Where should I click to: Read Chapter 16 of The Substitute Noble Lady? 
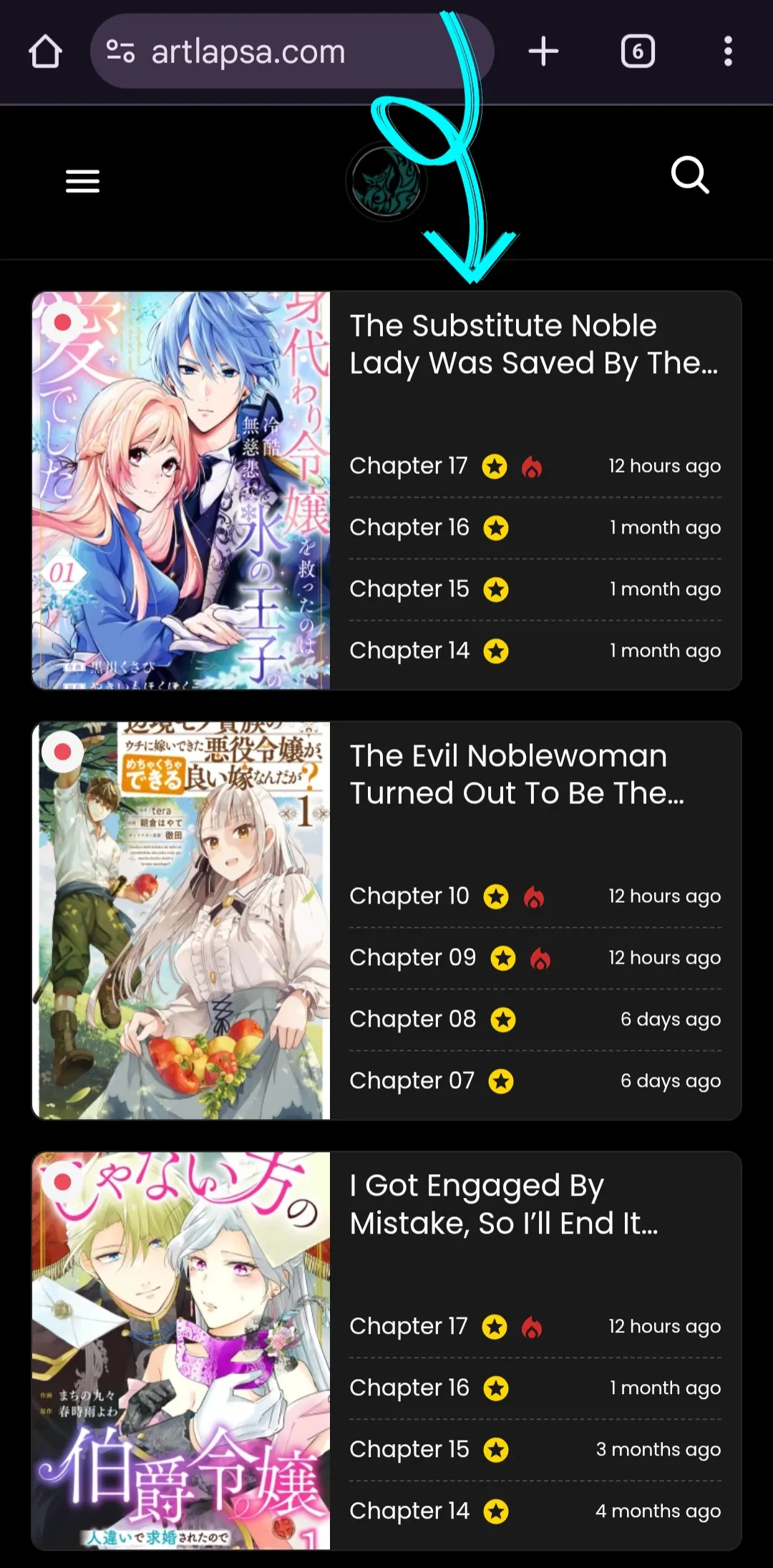pyautogui.click(x=409, y=528)
